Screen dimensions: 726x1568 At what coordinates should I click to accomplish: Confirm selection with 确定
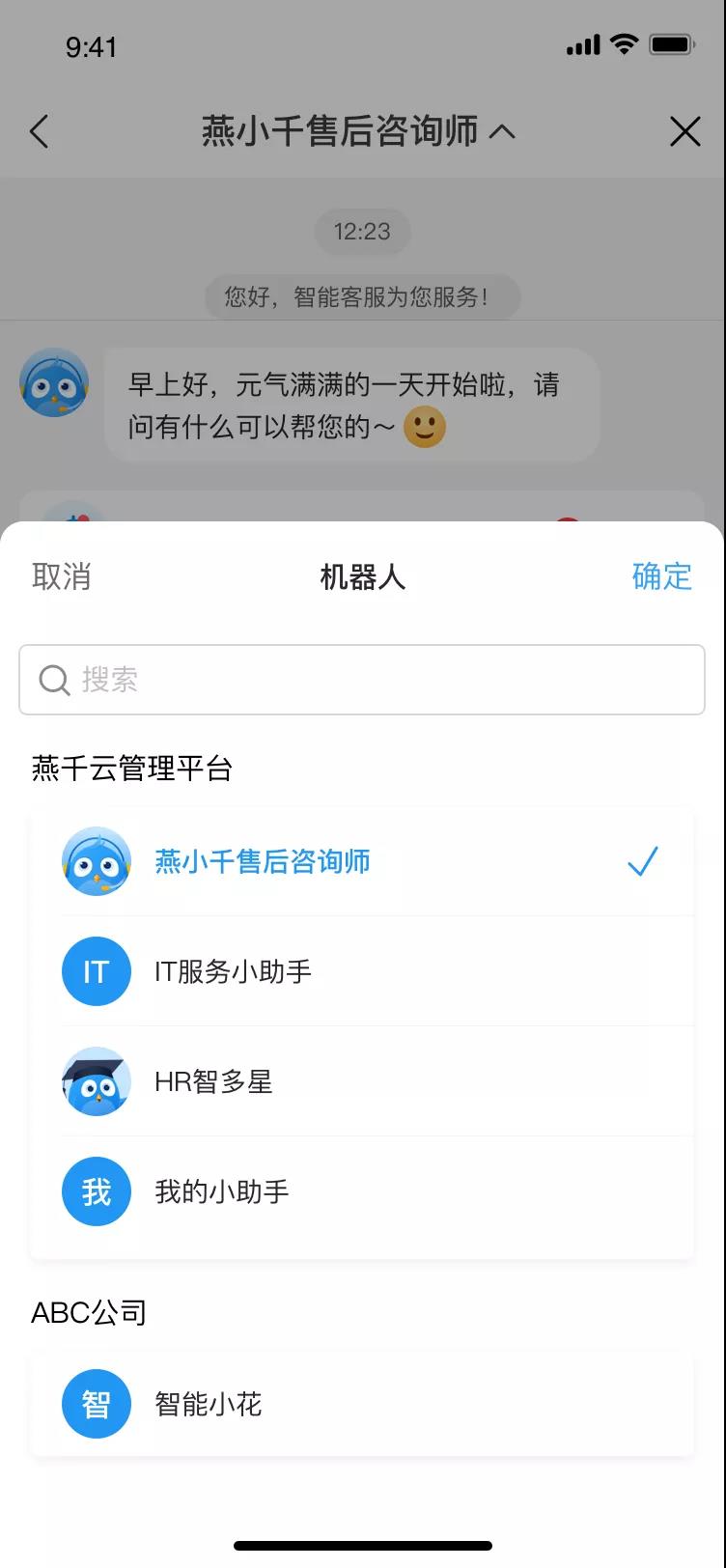[x=661, y=576]
